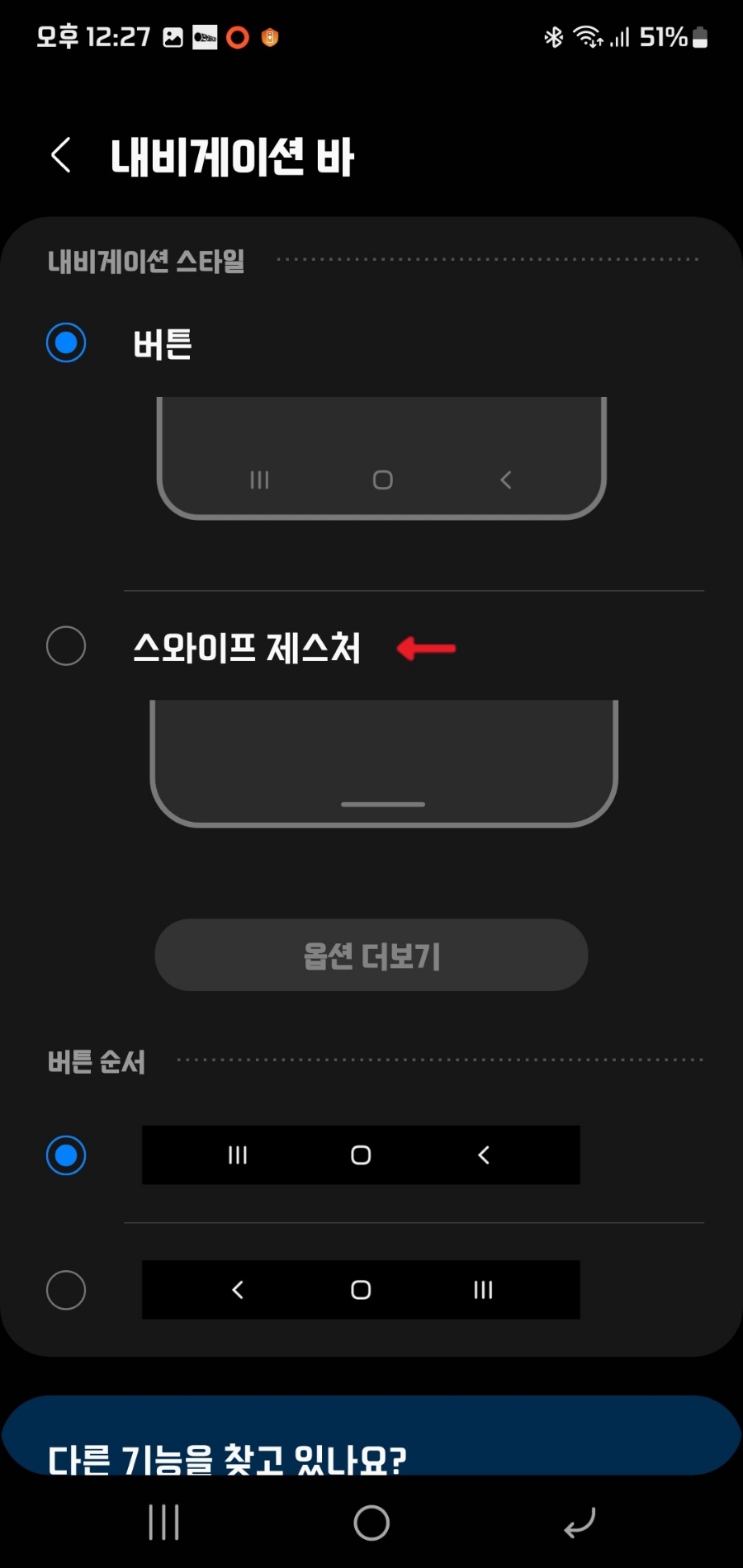Go back from the 내비게이션 바 screen

[x=61, y=155]
